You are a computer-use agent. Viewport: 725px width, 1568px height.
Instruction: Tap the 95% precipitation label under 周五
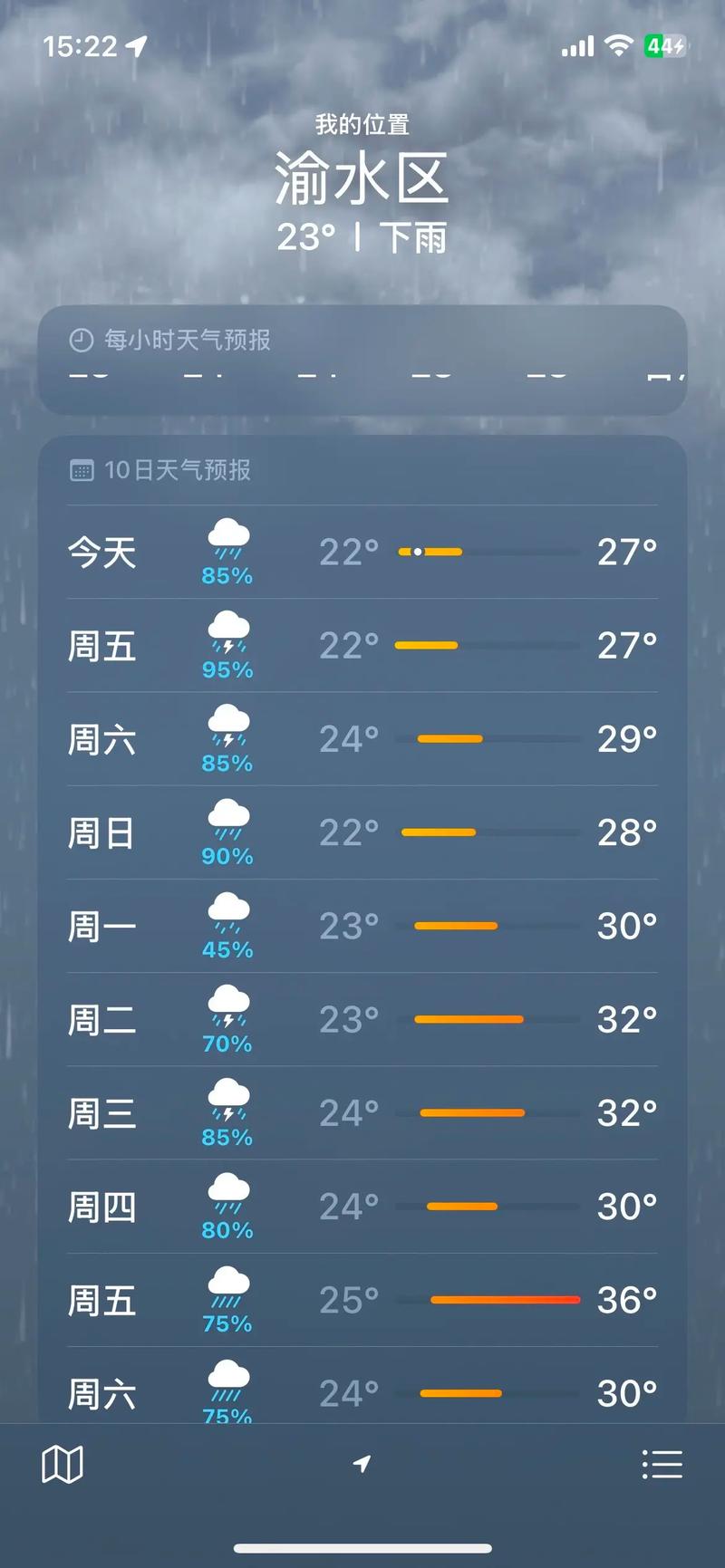pyautogui.click(x=227, y=670)
